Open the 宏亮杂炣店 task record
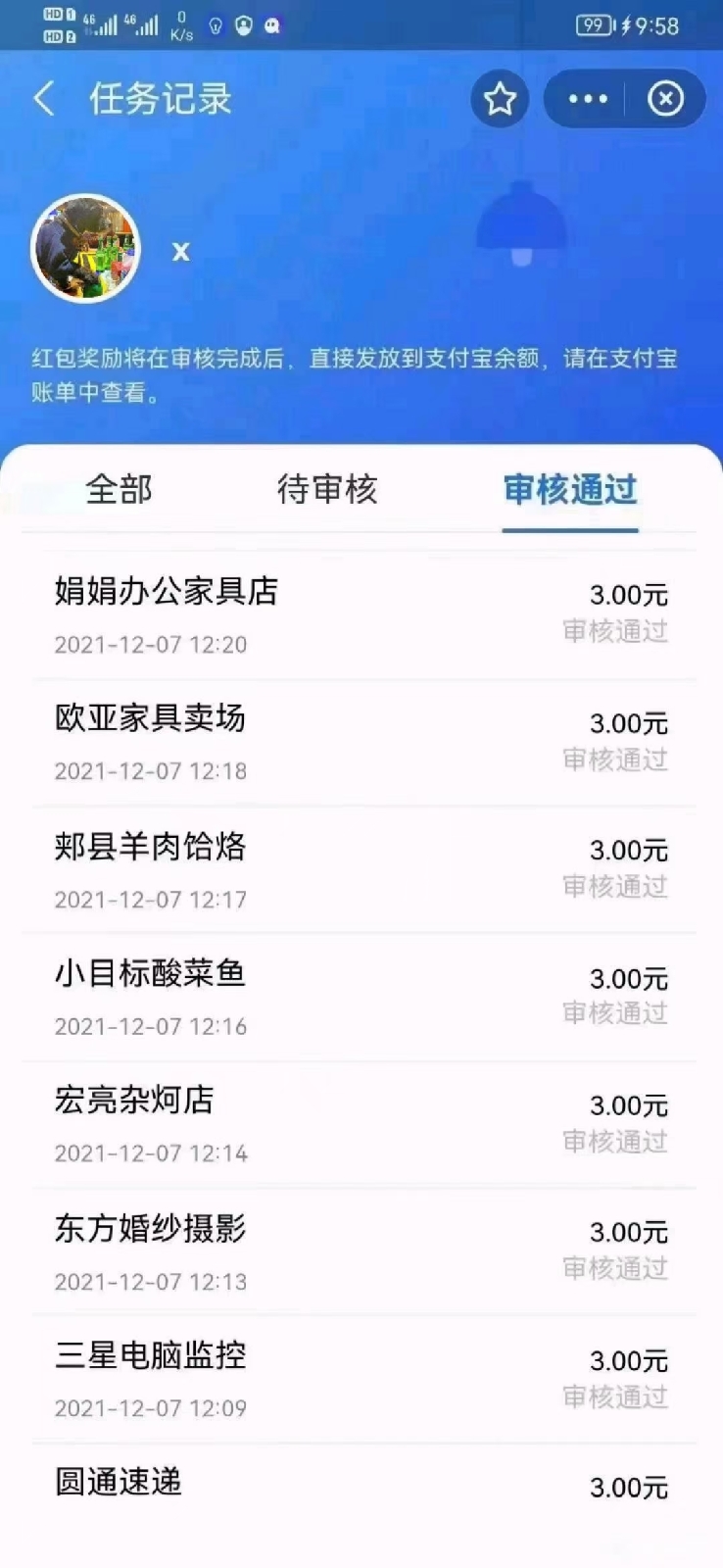 (x=361, y=1124)
